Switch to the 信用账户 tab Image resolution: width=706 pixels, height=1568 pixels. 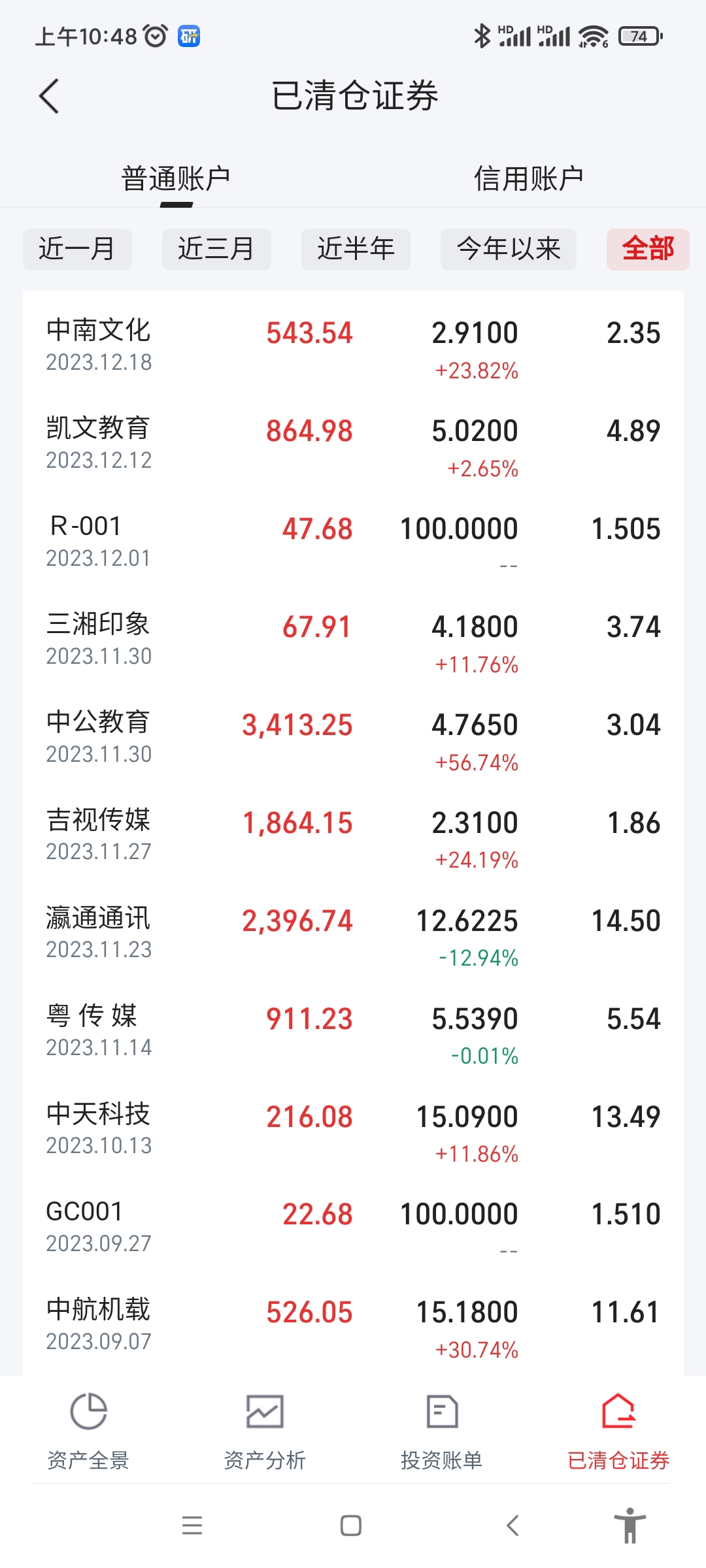528,178
